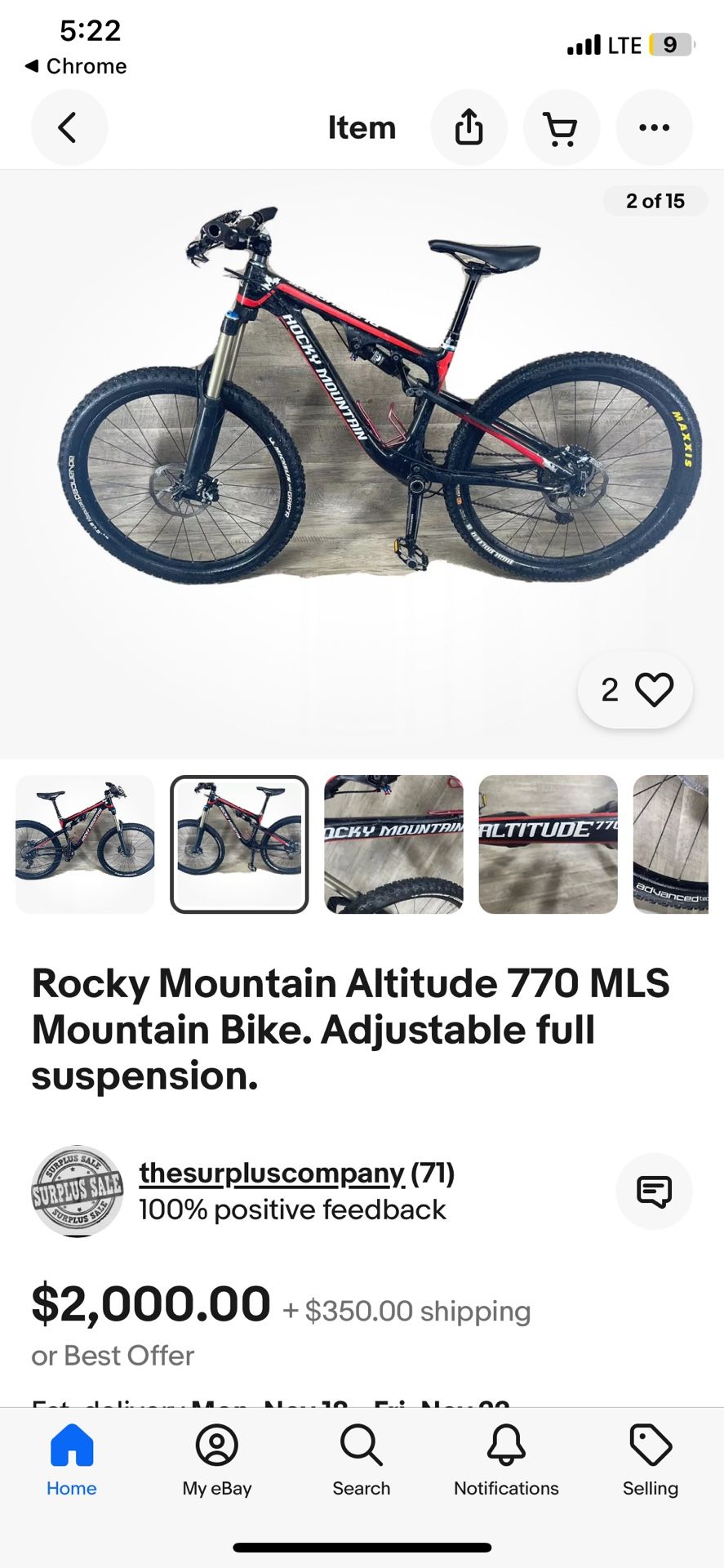
Task: Tap the watchers count badge
Action: point(608,690)
